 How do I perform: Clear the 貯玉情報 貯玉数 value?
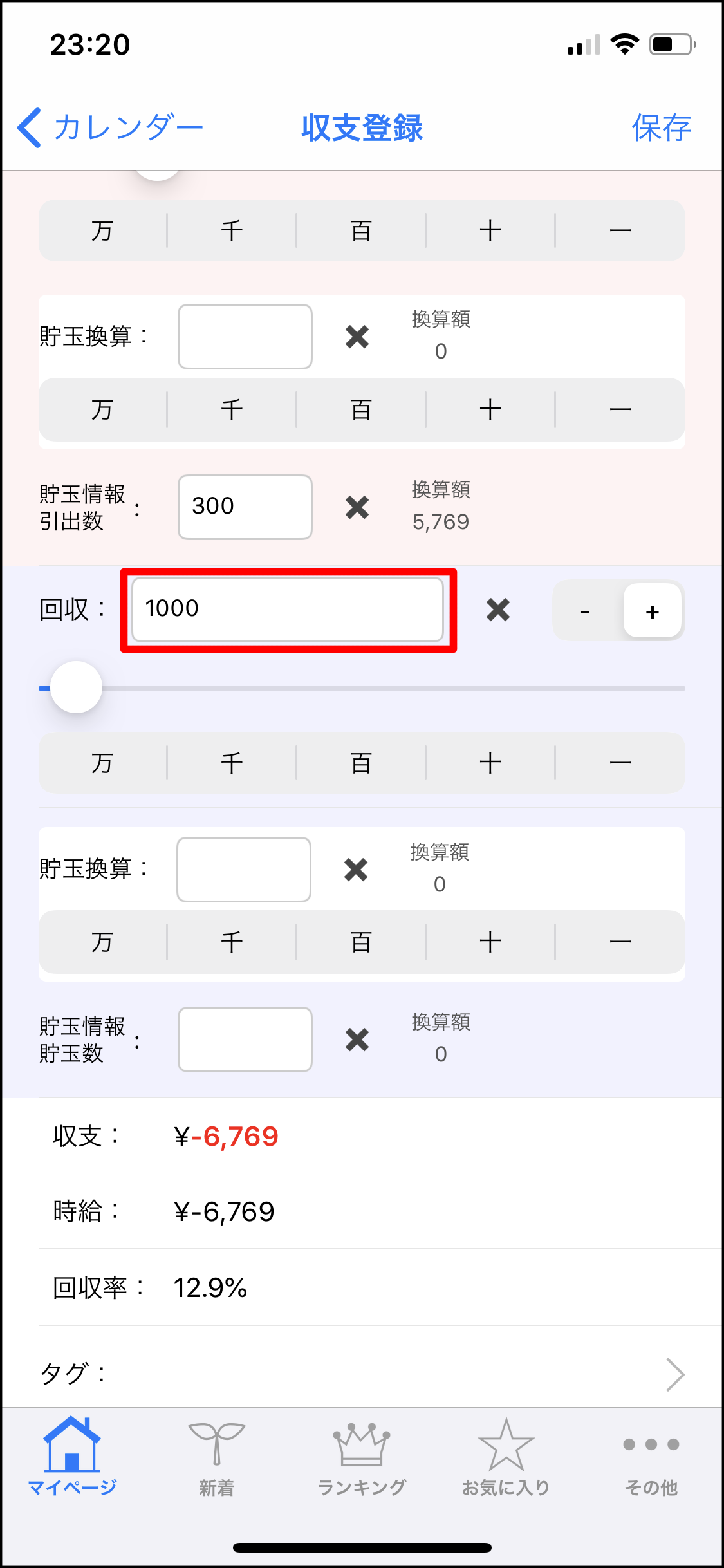(x=357, y=1040)
